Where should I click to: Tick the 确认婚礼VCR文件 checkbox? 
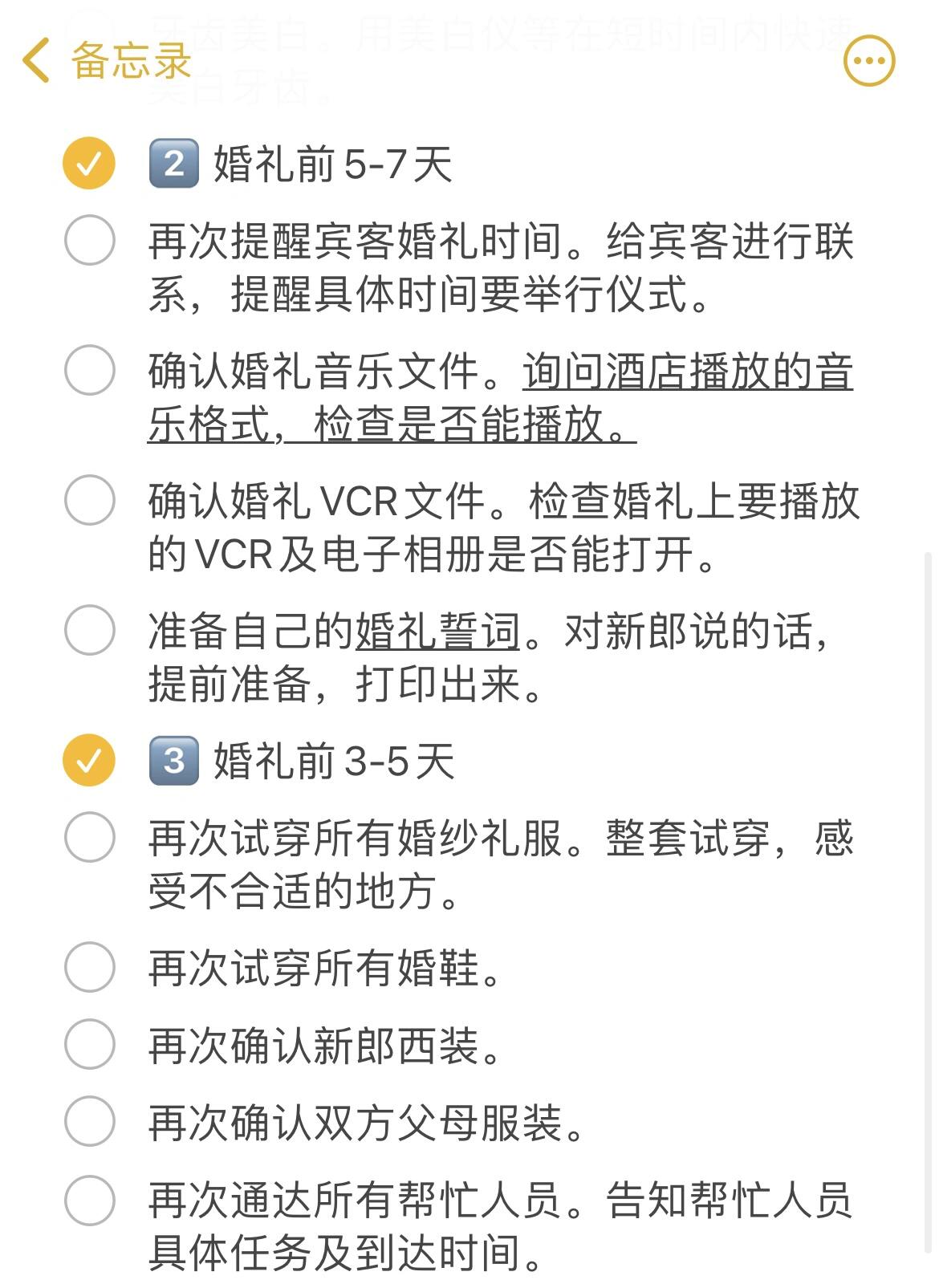coord(89,500)
